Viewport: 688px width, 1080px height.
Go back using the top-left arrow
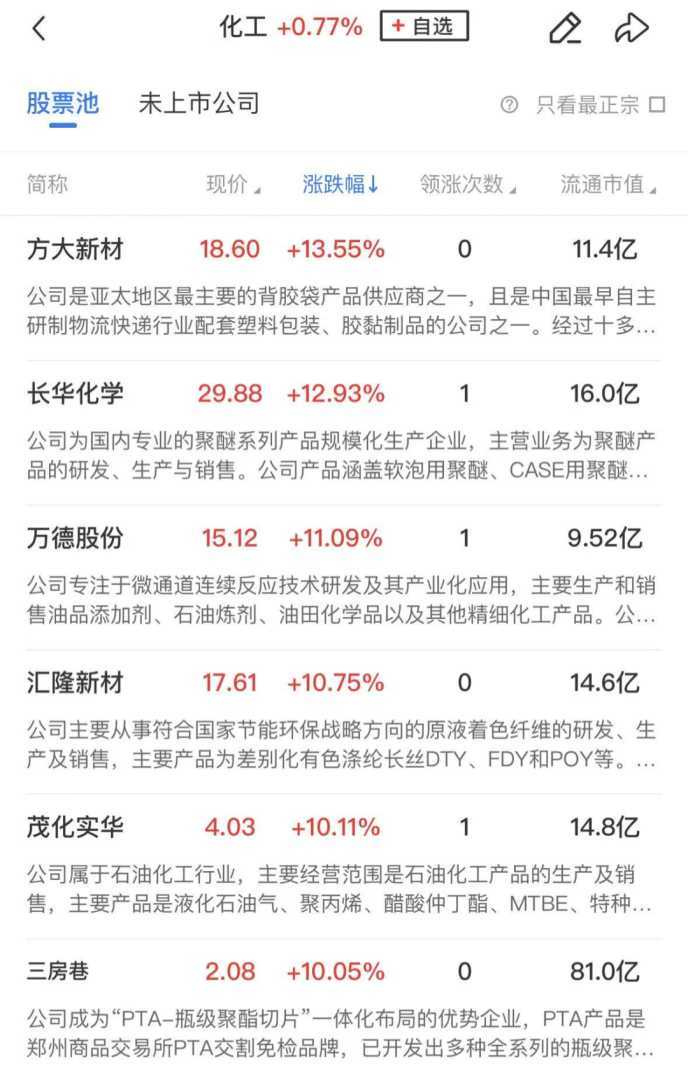[x=40, y=29]
